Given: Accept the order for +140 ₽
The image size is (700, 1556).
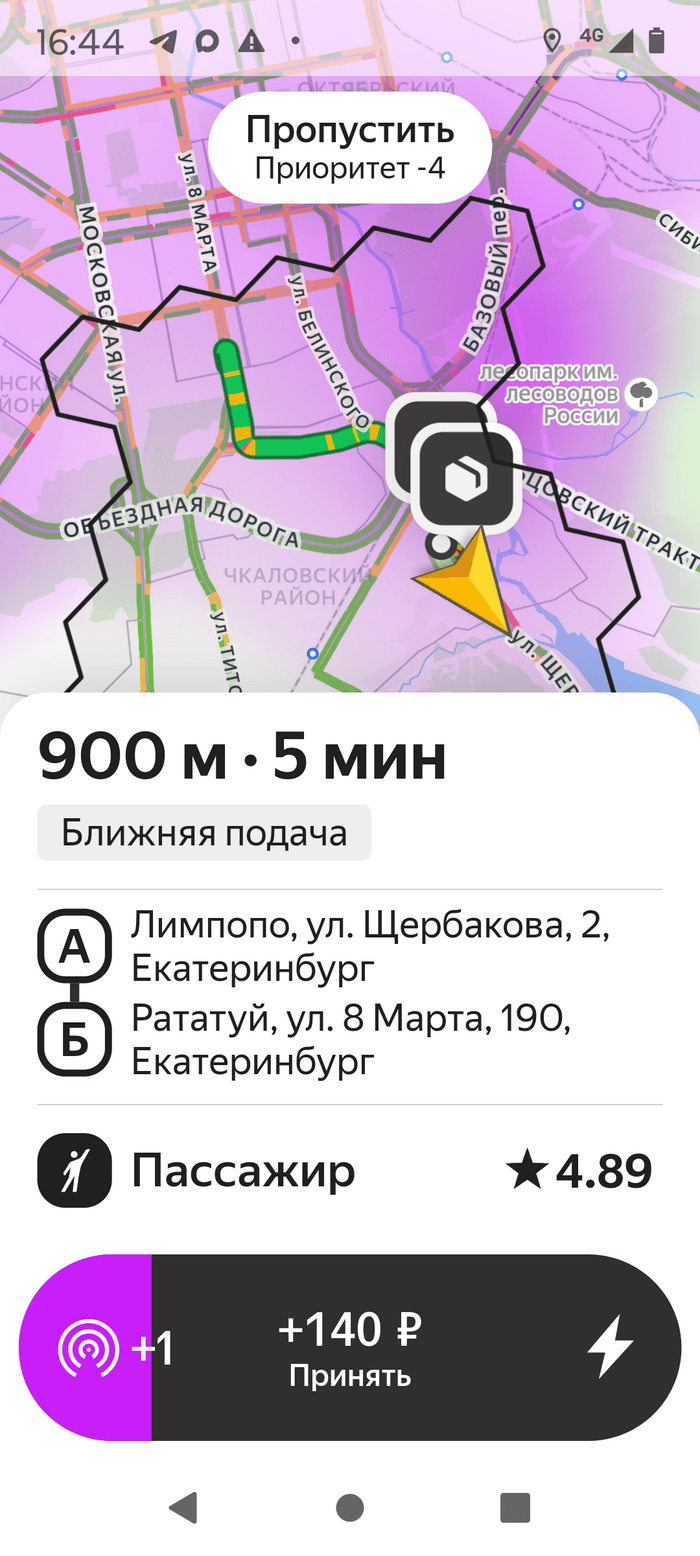Looking at the screenshot, I should pyautogui.click(x=350, y=1347).
